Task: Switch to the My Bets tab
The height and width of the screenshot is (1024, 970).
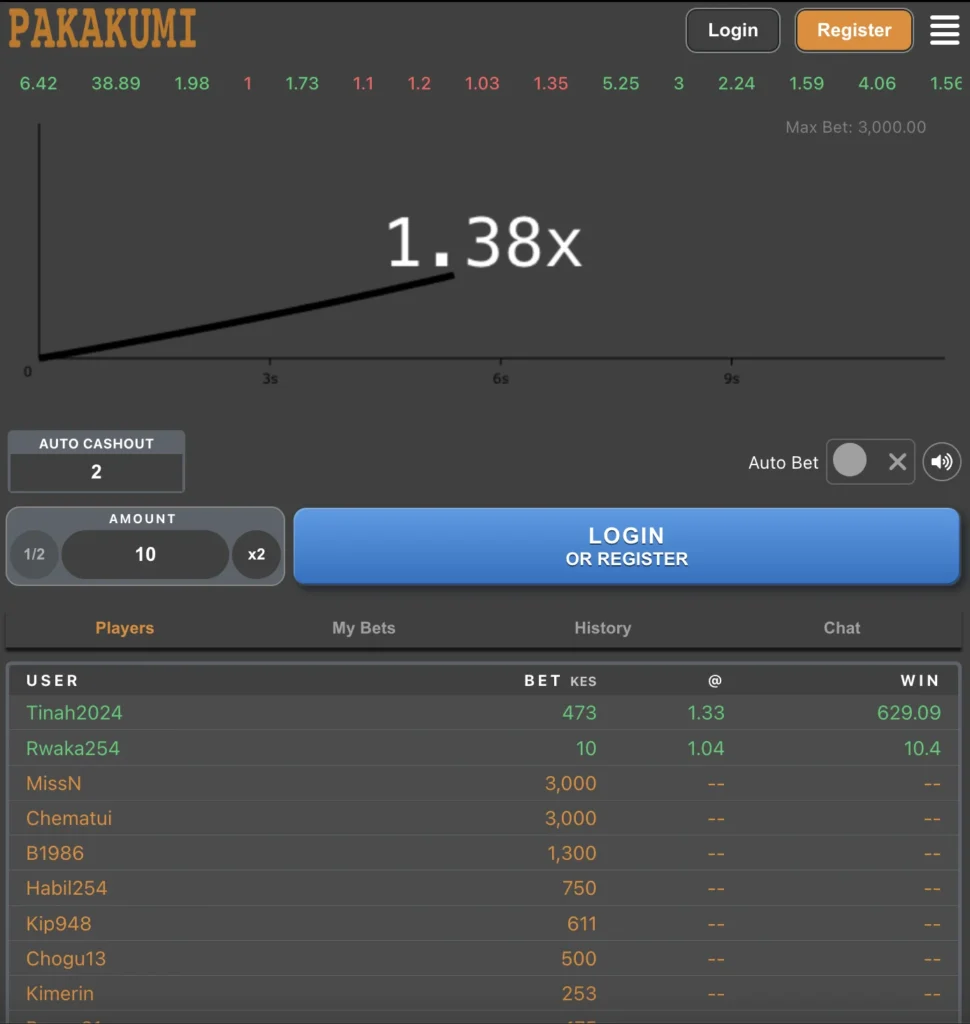Action: tap(364, 628)
